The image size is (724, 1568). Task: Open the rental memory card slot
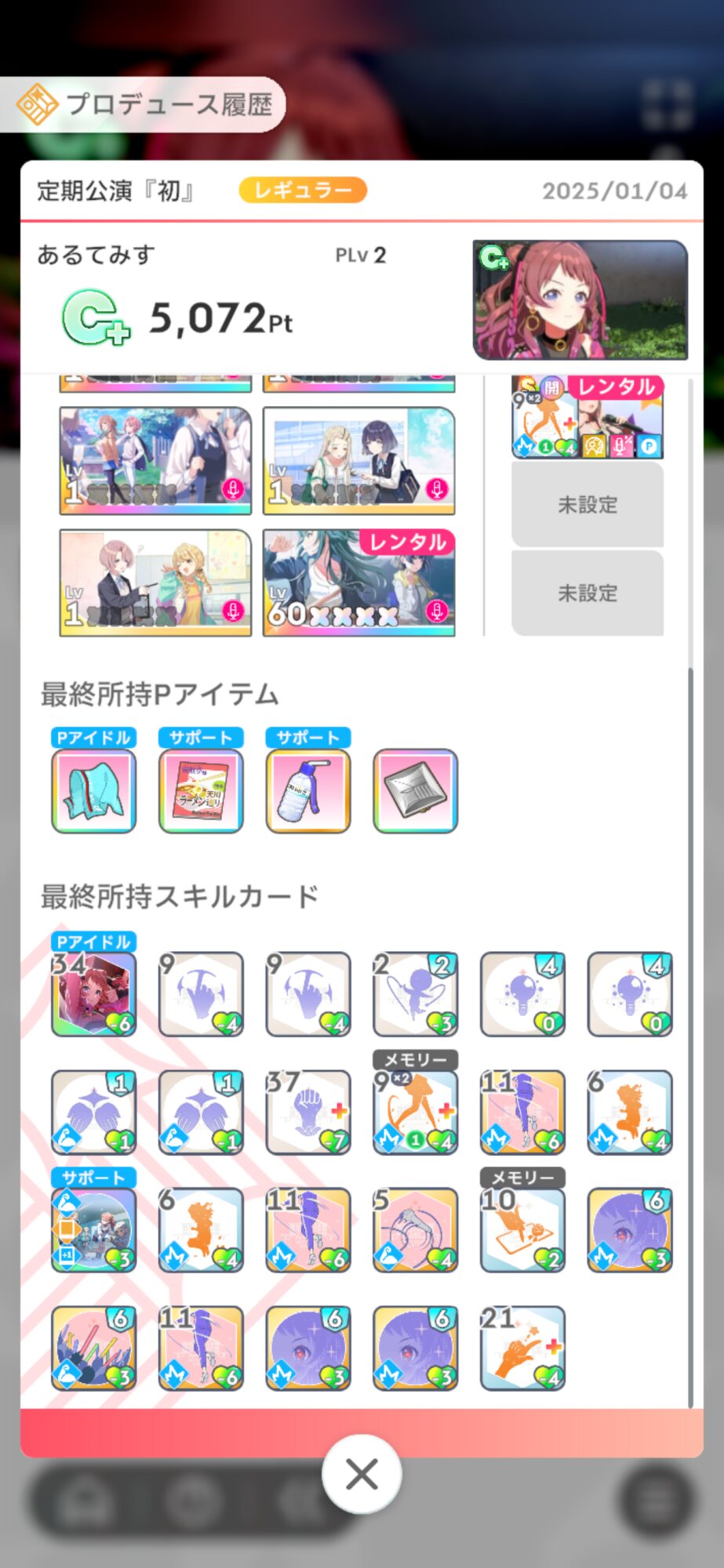tap(588, 417)
